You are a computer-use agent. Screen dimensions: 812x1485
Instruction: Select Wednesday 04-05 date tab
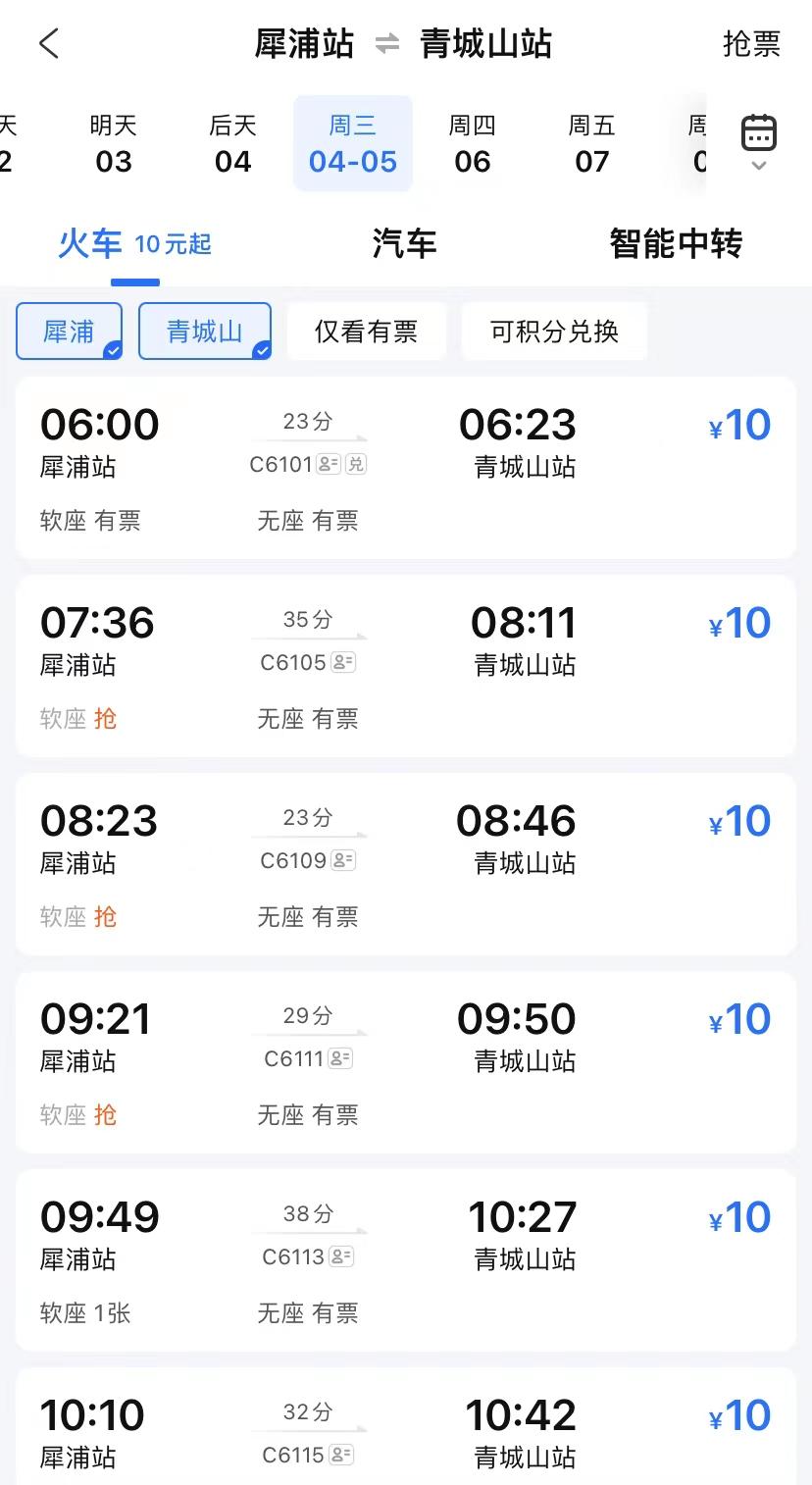[x=352, y=142]
